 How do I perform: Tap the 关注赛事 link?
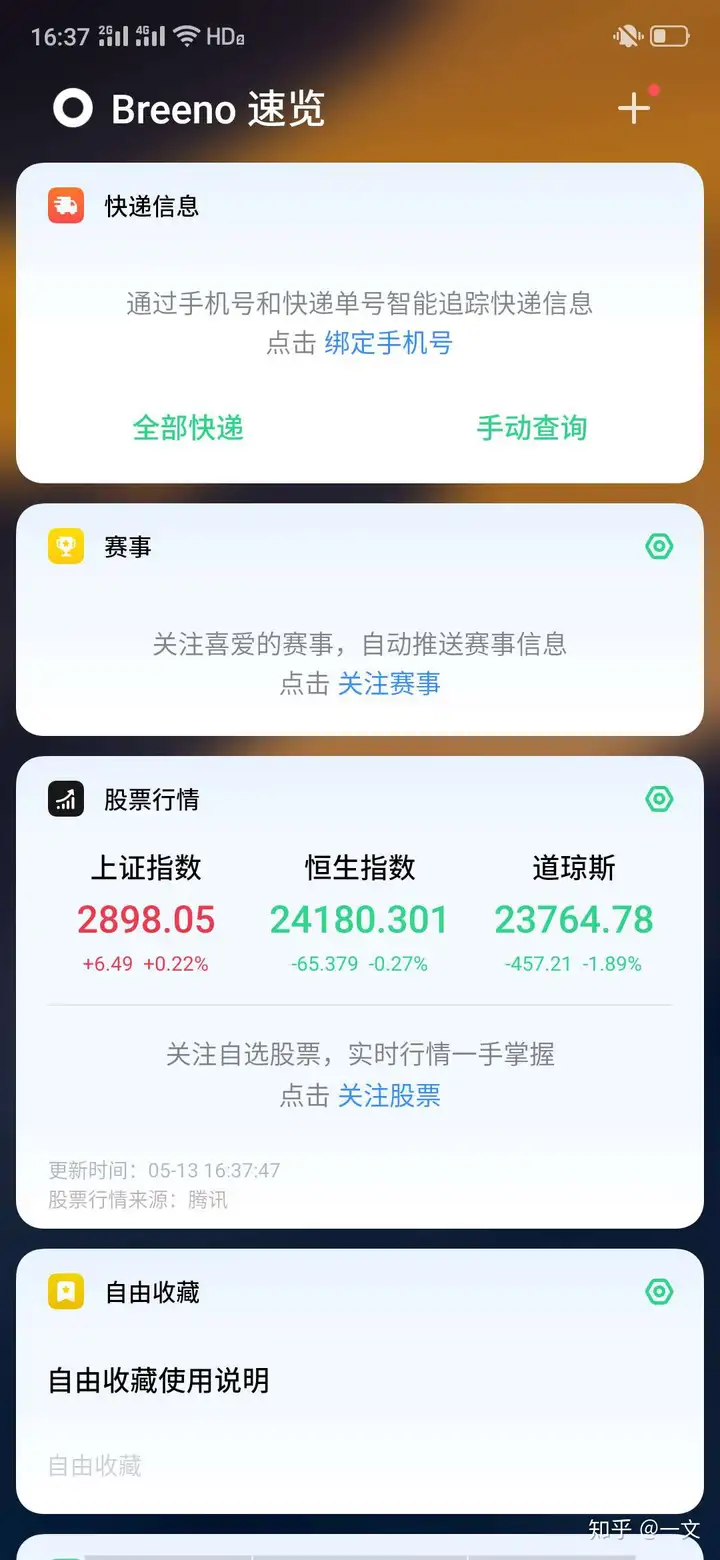coord(389,684)
